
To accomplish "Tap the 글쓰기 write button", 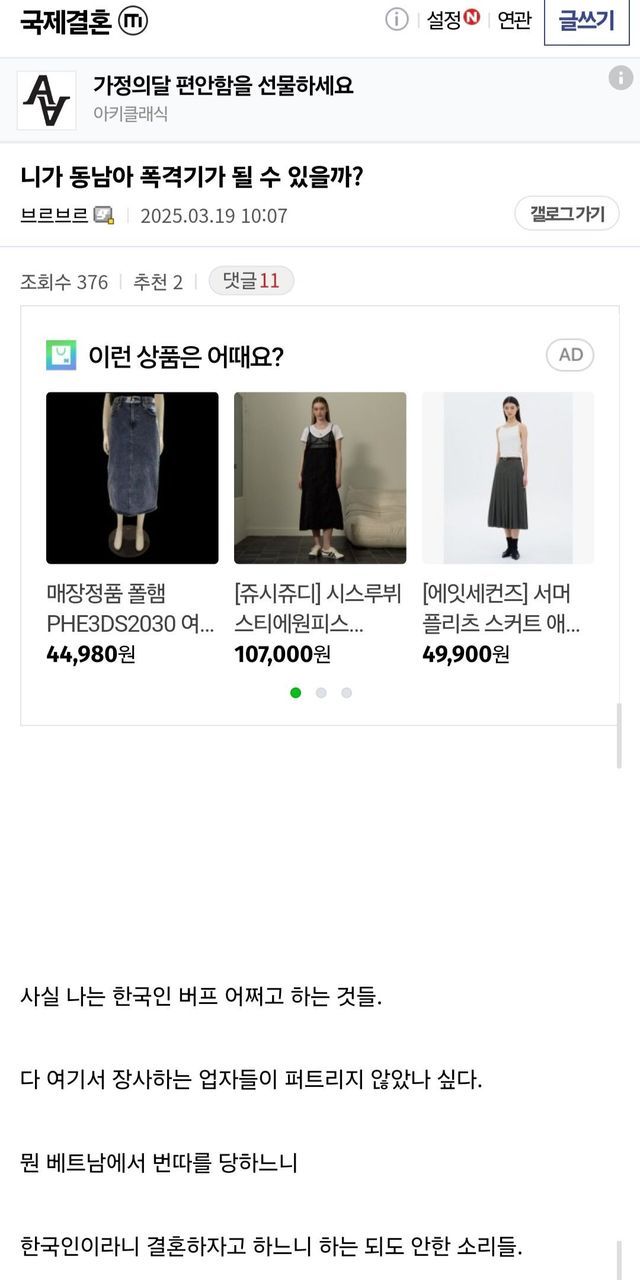I will [x=586, y=20].
